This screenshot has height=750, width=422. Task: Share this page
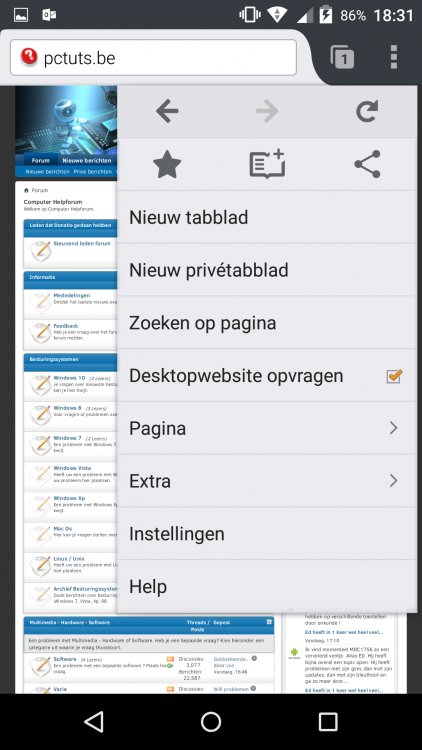367,164
